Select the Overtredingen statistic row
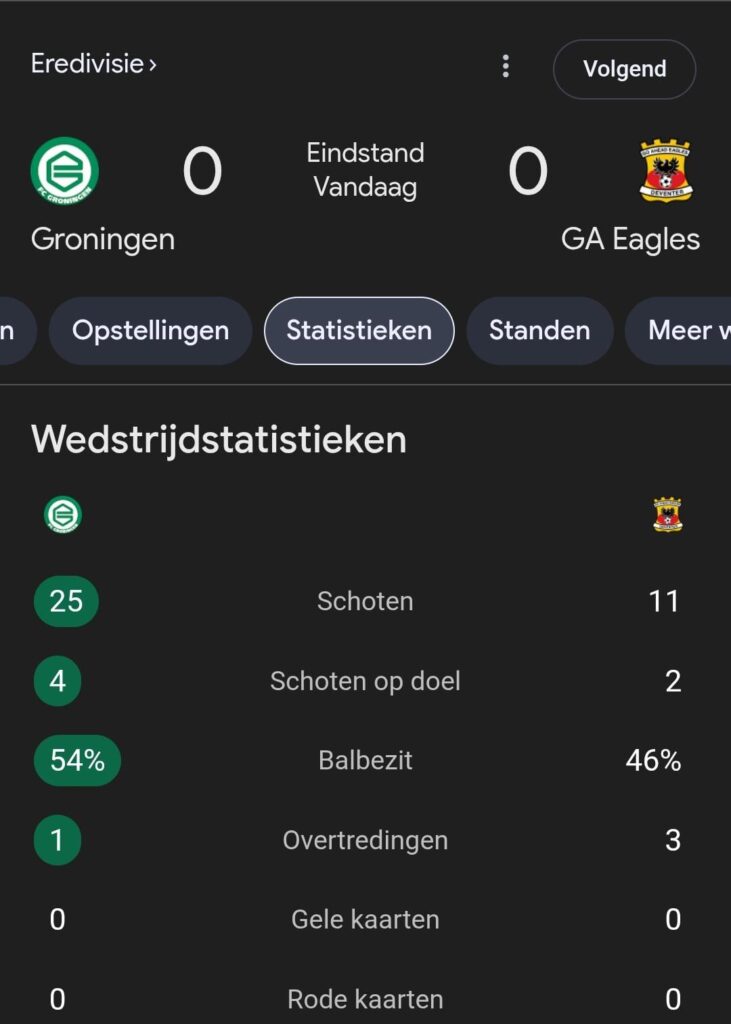The width and height of the screenshot is (731, 1024). (365, 840)
